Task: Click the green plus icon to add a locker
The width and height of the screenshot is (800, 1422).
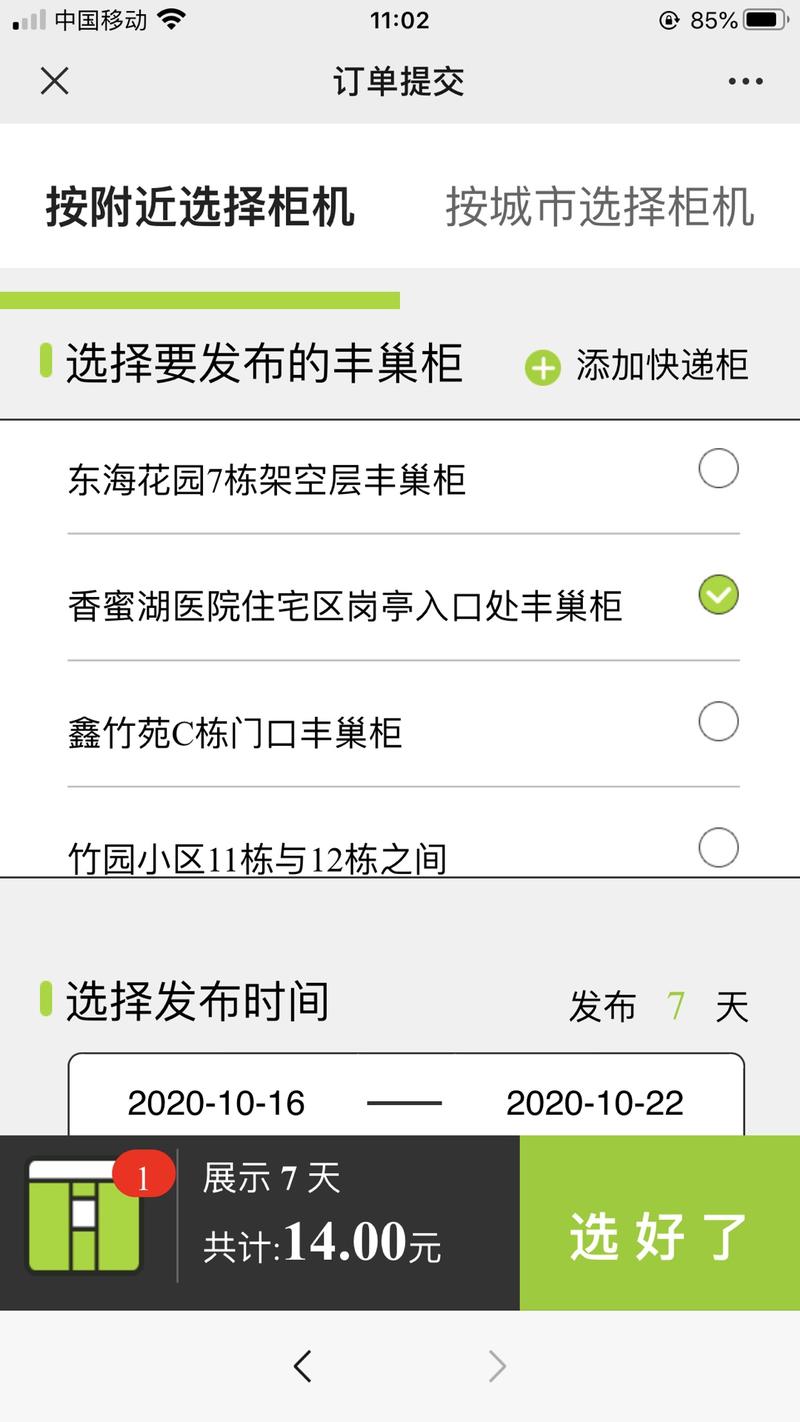Action: (x=542, y=367)
